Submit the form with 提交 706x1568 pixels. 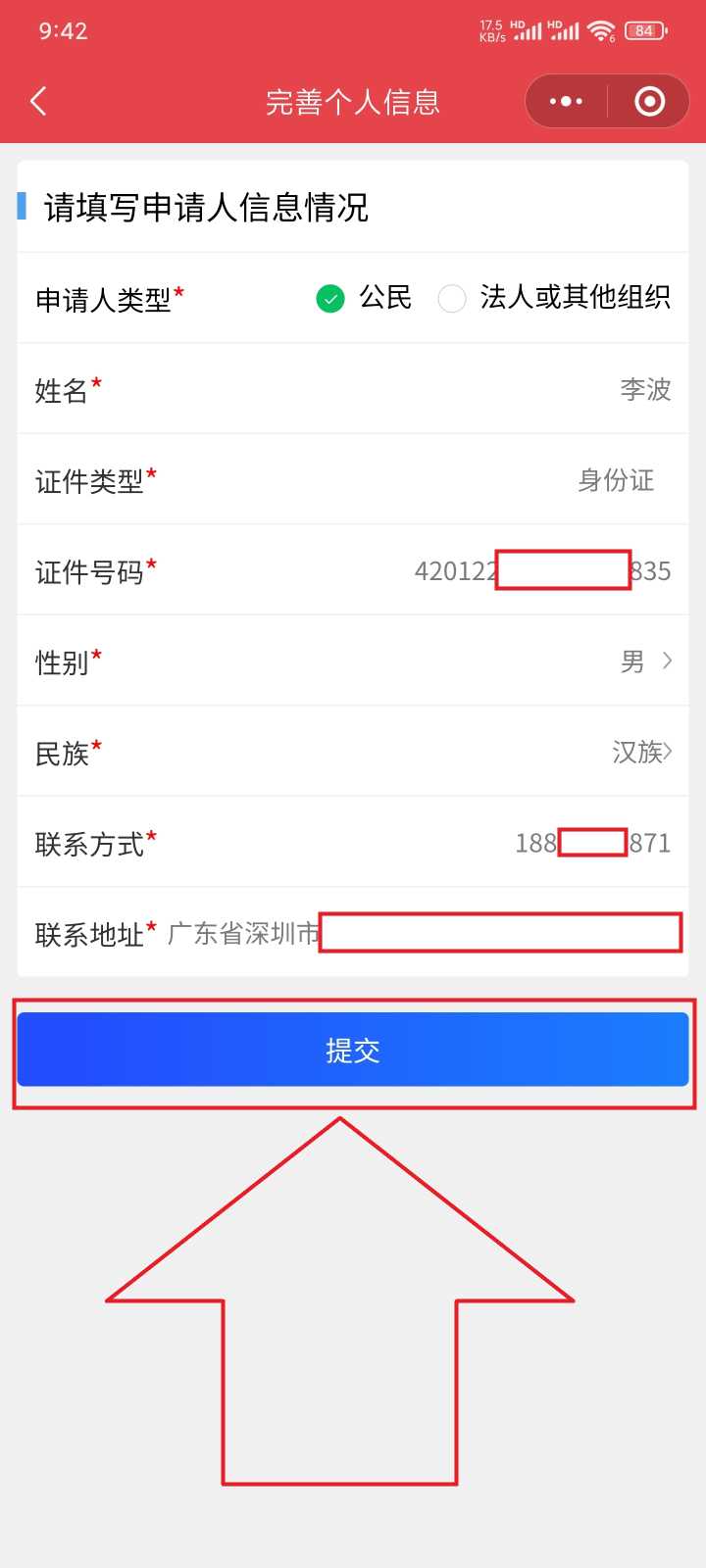[353, 1051]
